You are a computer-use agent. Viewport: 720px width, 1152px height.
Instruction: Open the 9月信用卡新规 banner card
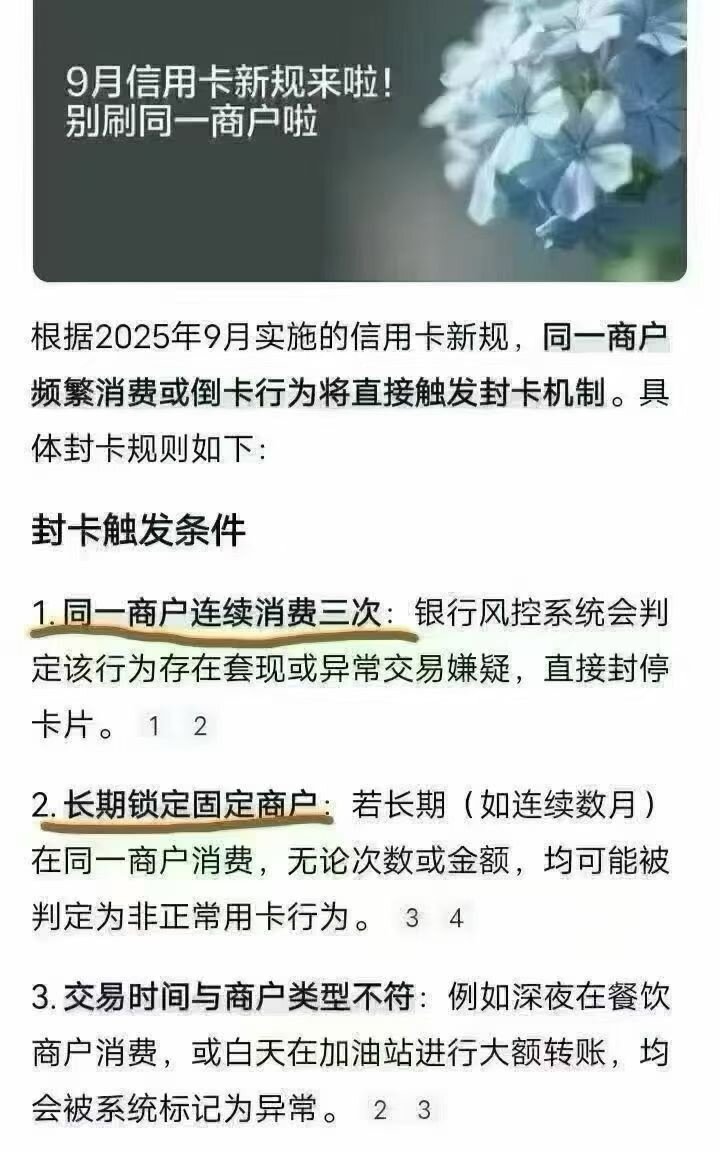click(360, 140)
